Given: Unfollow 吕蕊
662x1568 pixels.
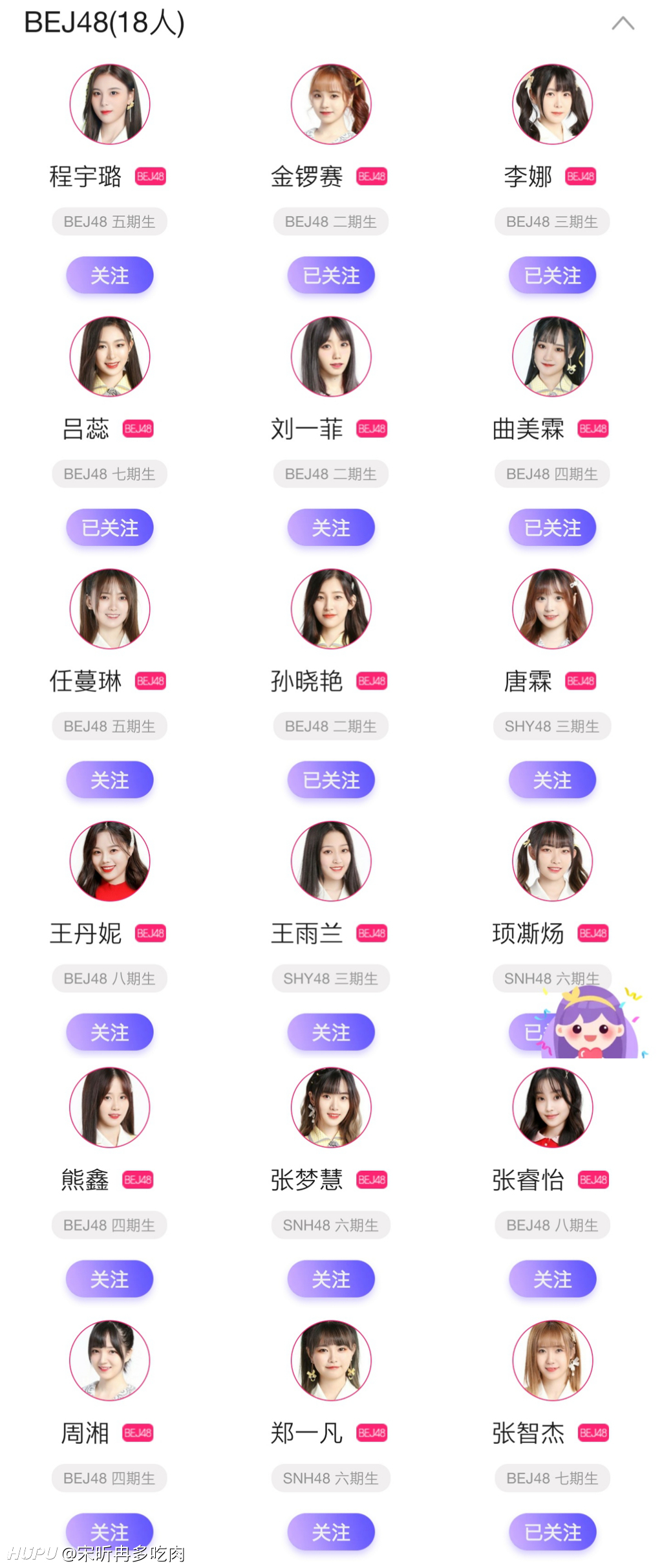Looking at the screenshot, I should [x=109, y=528].
